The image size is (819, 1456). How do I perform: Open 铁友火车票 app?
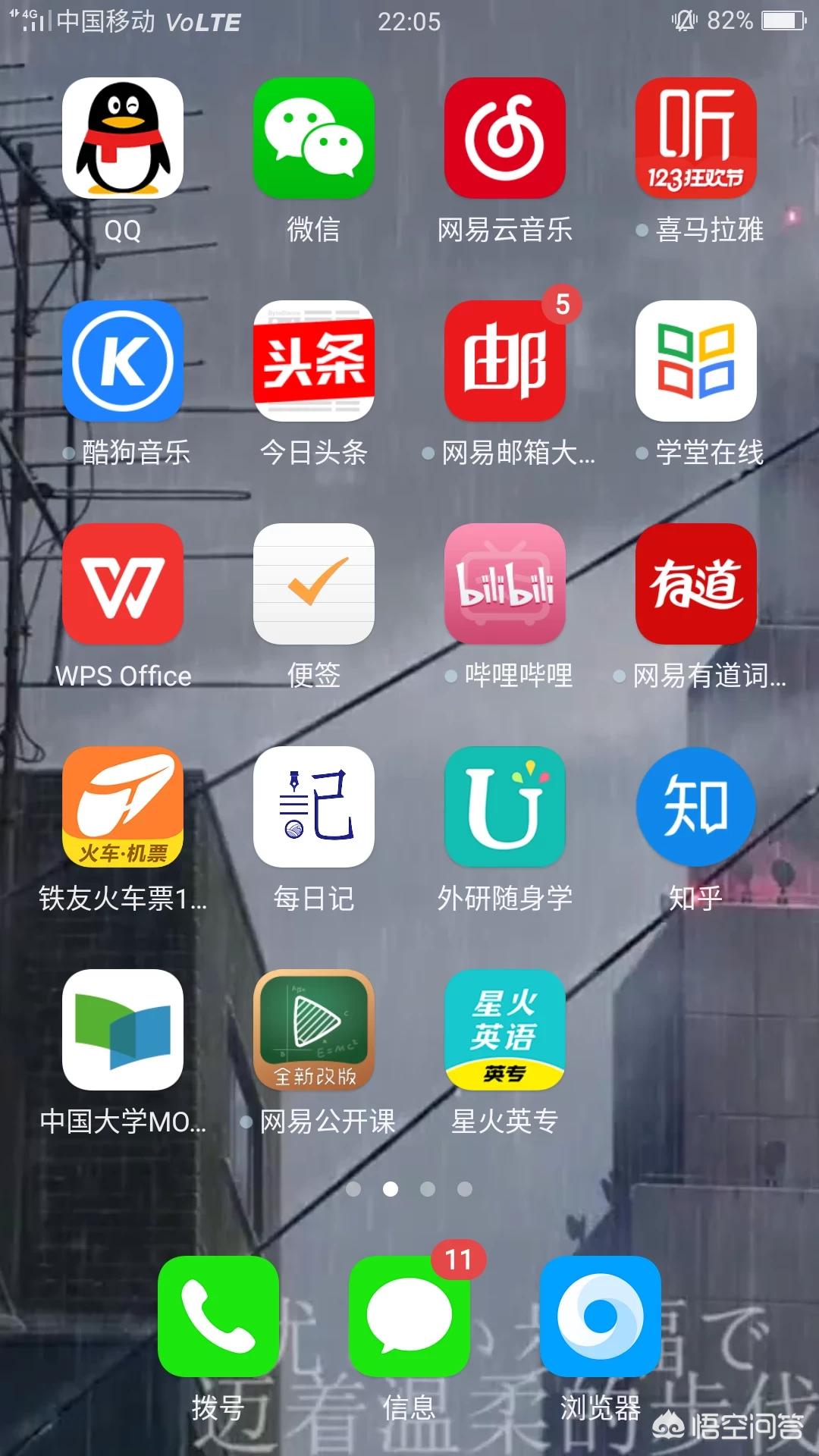coord(123,807)
